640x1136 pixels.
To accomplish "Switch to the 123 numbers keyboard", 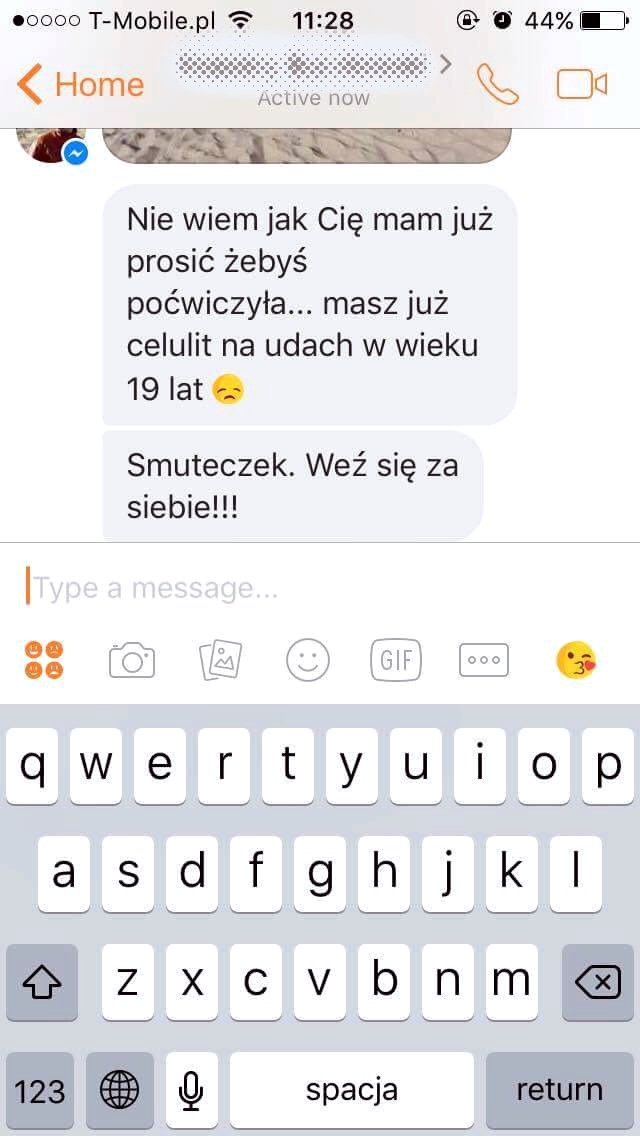I will coord(40,1090).
